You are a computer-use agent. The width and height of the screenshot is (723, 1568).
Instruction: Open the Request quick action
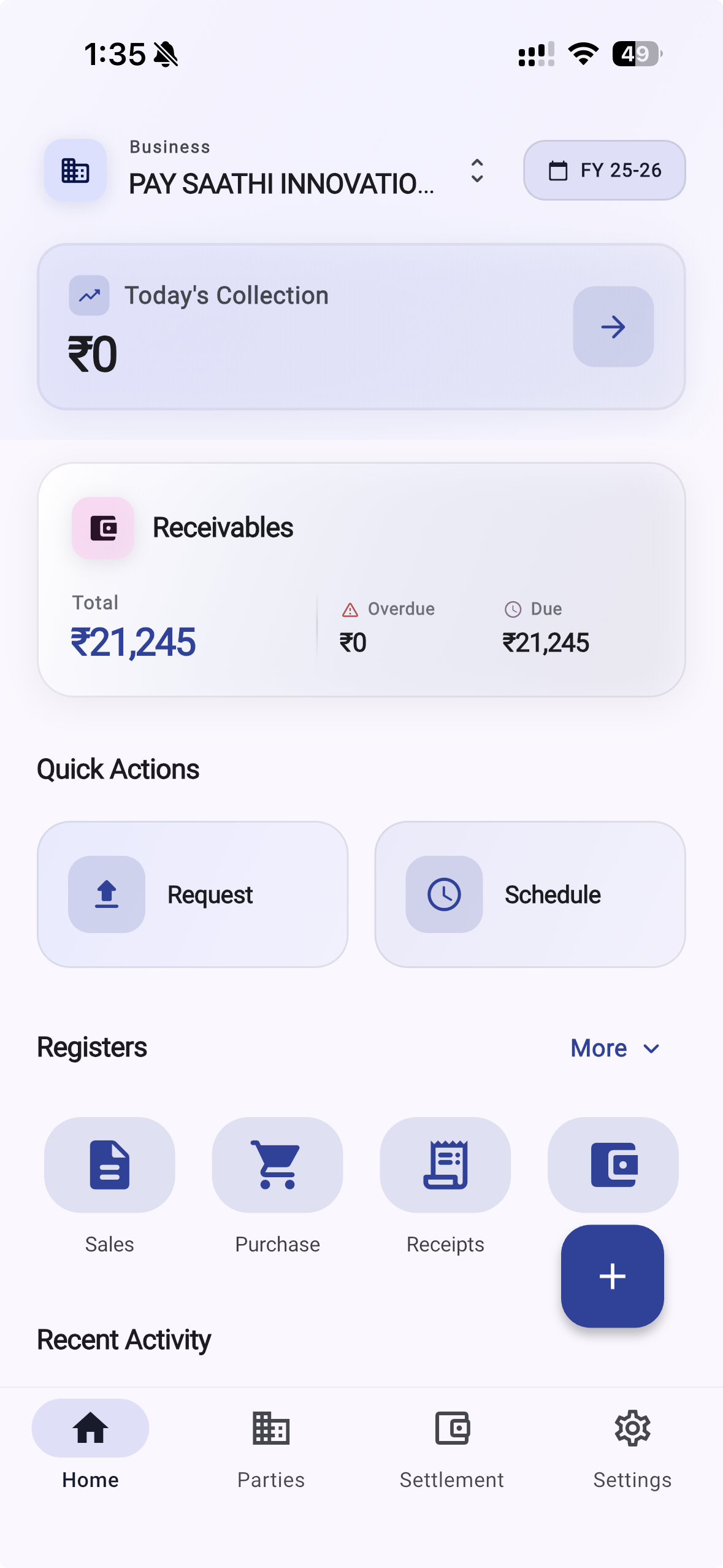tap(193, 894)
